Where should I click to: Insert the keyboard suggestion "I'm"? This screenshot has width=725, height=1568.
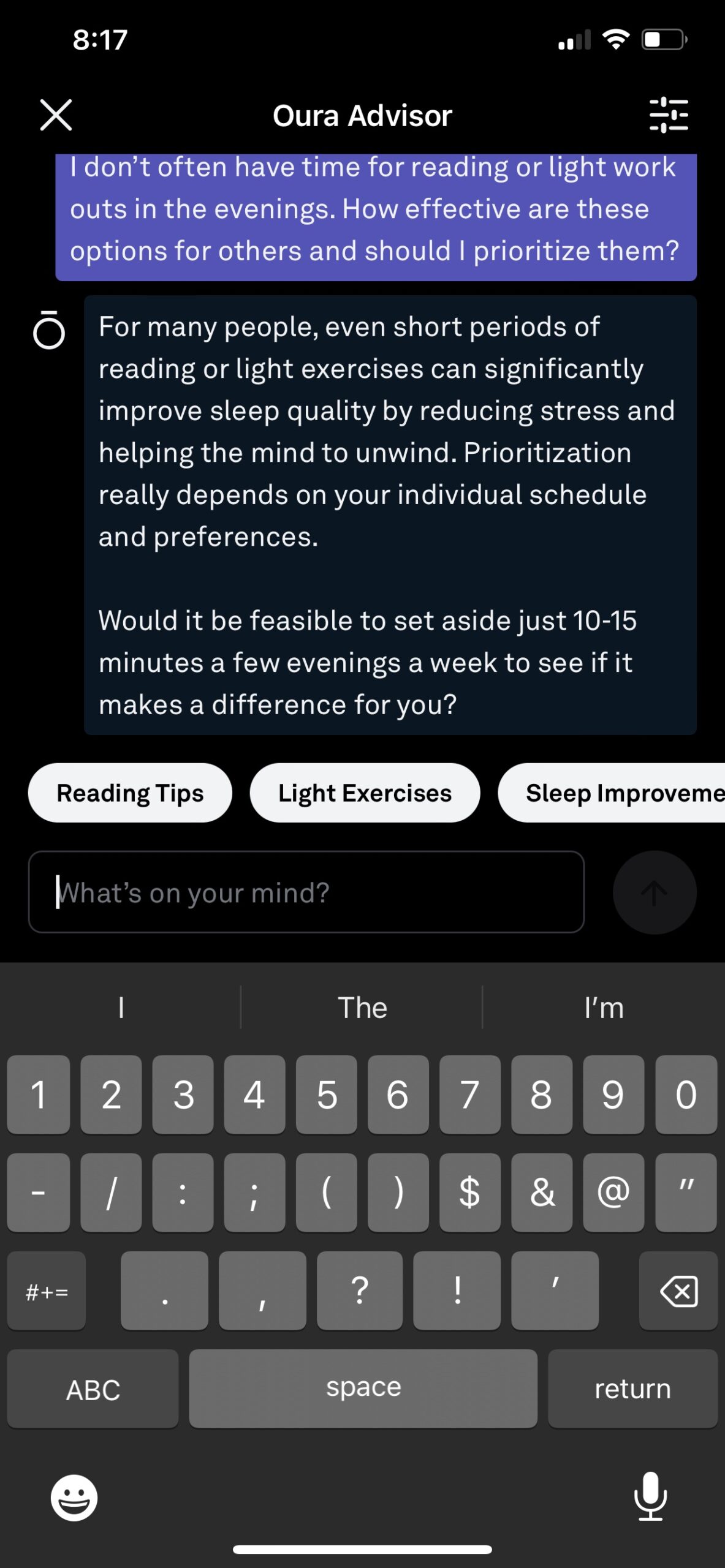pyautogui.click(x=604, y=1008)
